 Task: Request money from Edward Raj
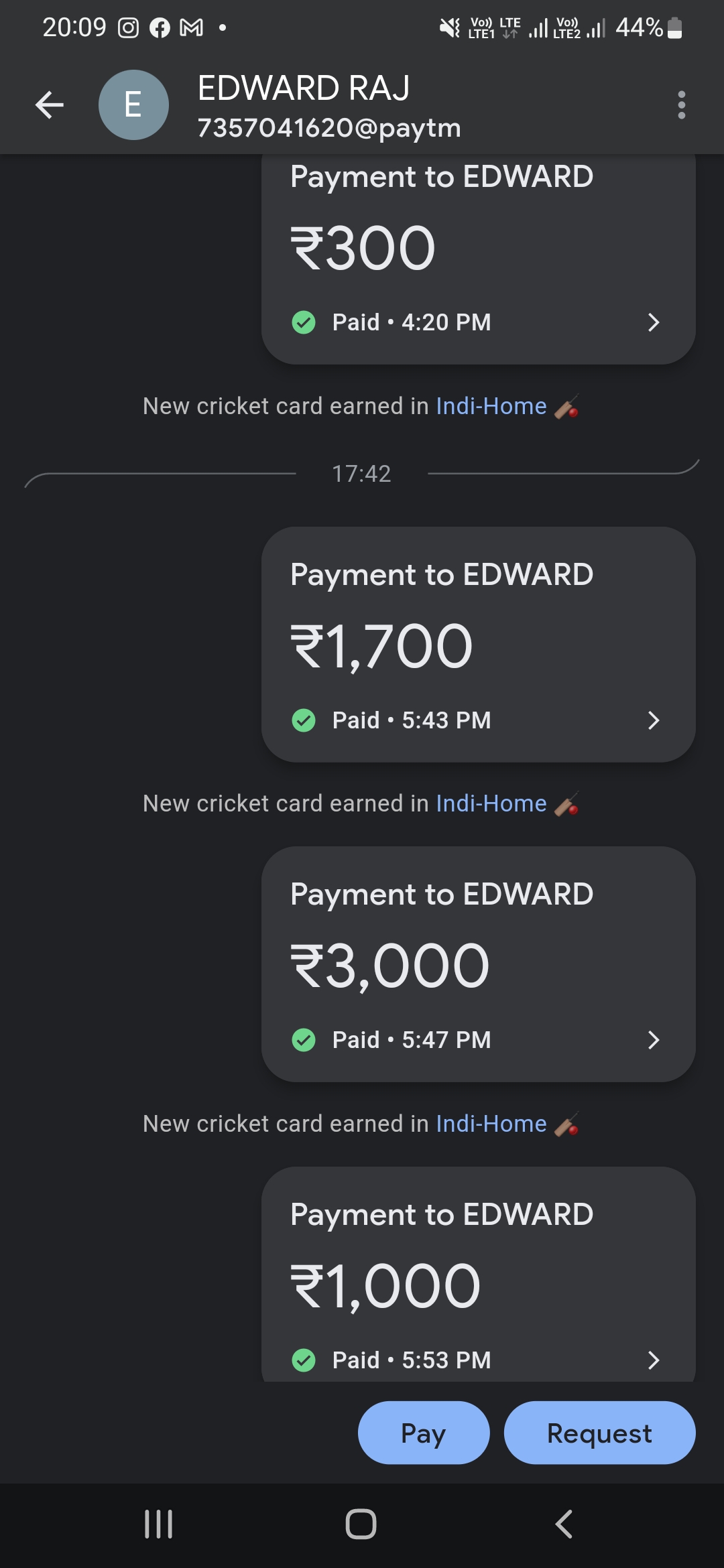(x=599, y=1433)
